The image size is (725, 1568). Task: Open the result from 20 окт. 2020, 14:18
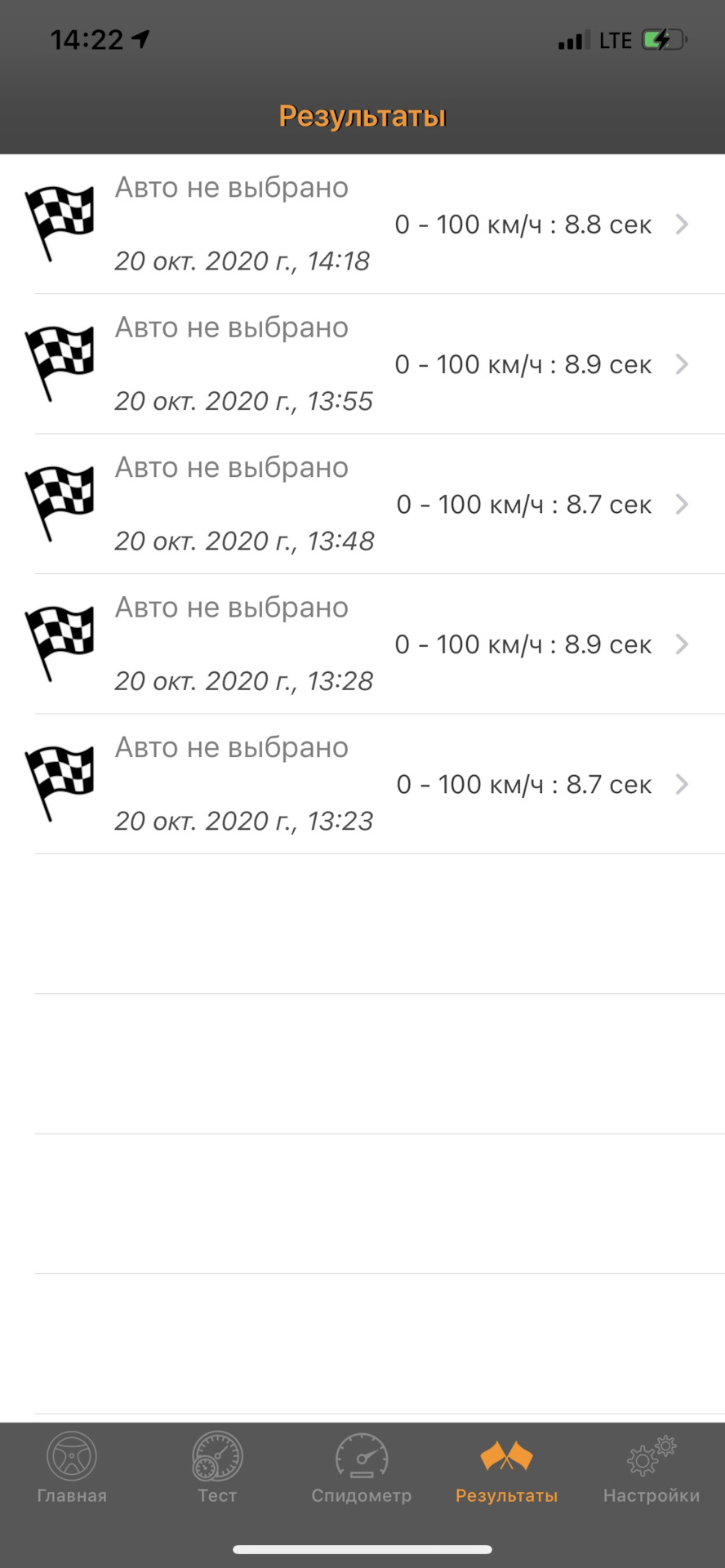[x=362, y=224]
